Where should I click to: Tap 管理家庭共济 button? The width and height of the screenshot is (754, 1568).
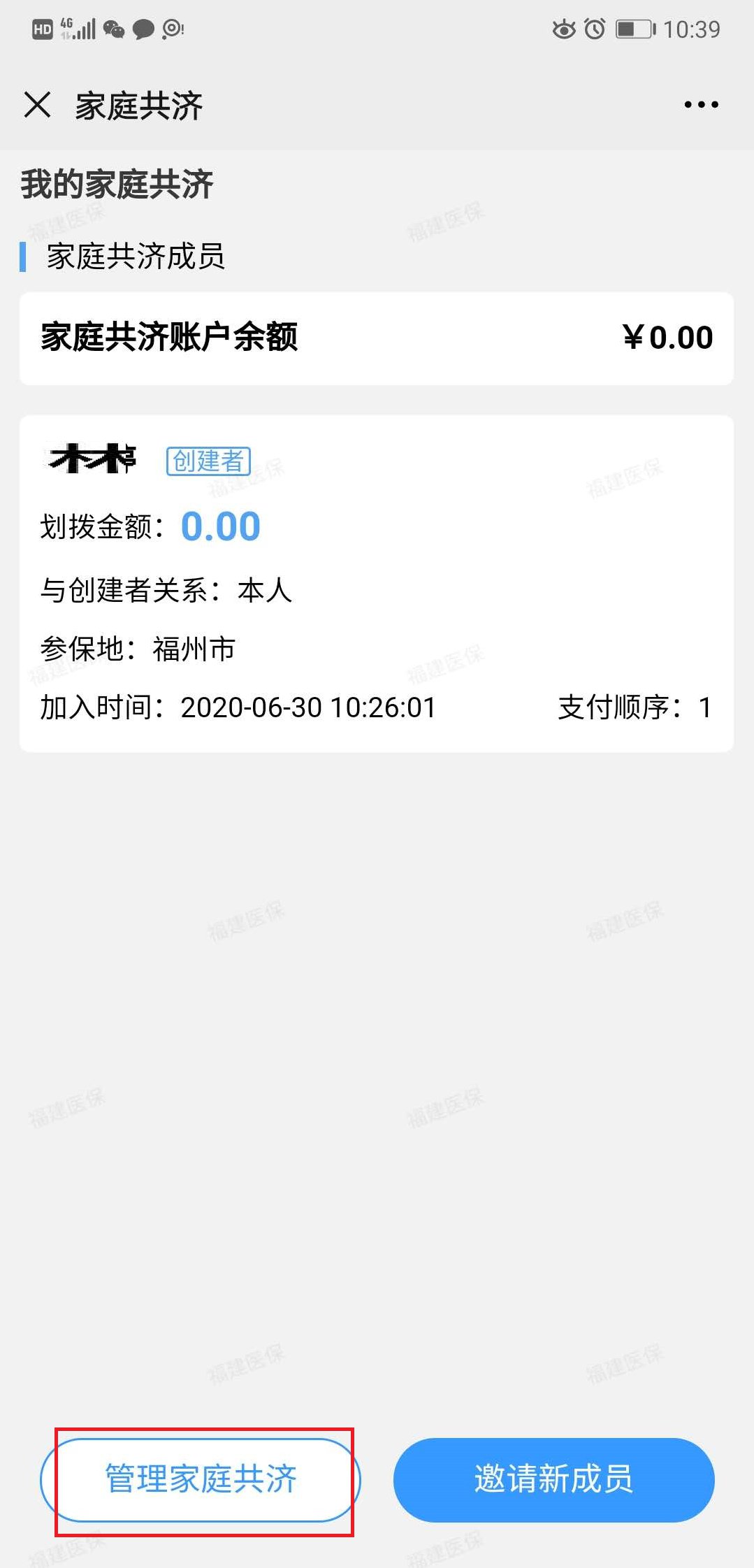pyautogui.click(x=201, y=1479)
